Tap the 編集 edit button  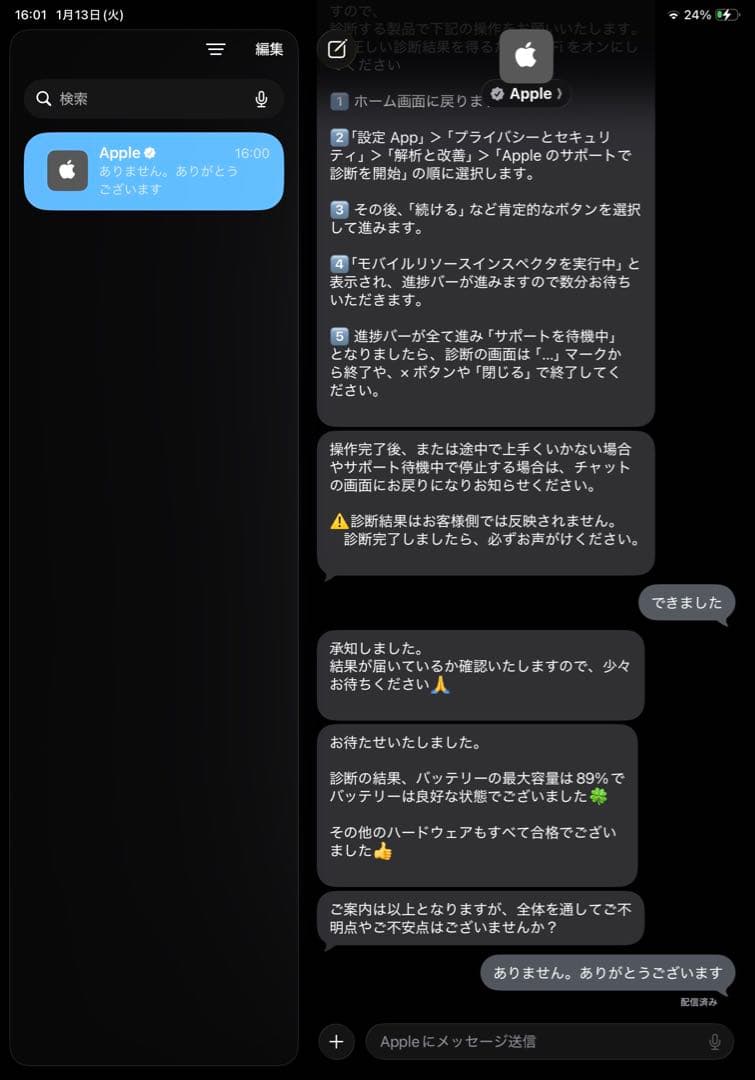pyautogui.click(x=269, y=49)
